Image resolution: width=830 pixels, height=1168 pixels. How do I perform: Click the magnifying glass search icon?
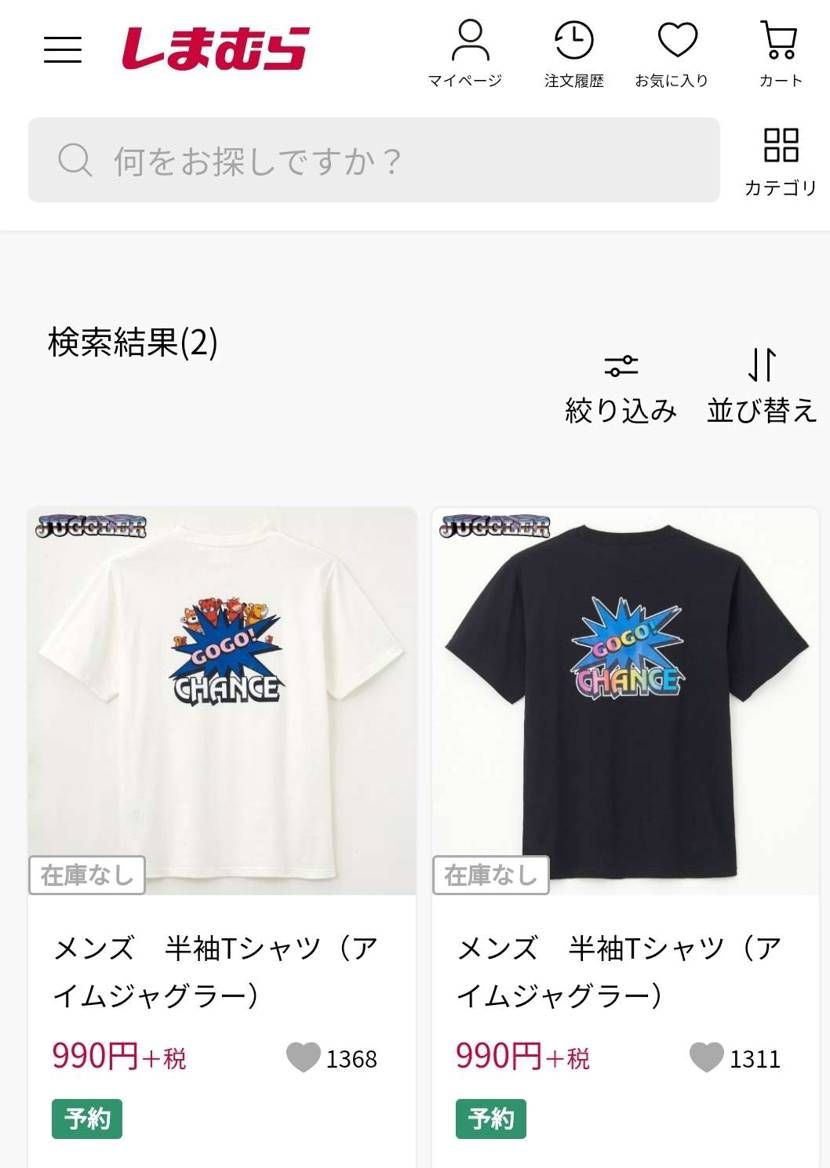pos(75,160)
